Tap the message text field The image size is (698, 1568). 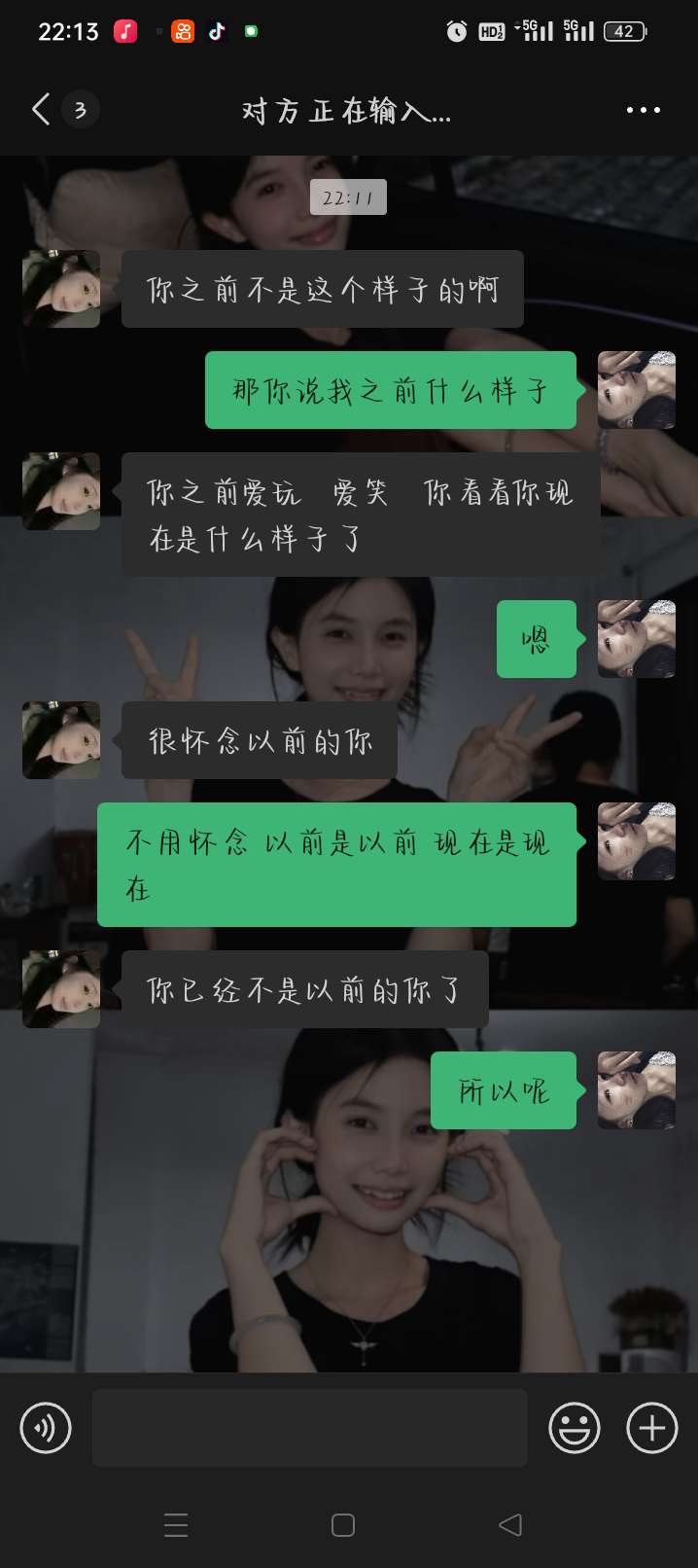tap(309, 1428)
